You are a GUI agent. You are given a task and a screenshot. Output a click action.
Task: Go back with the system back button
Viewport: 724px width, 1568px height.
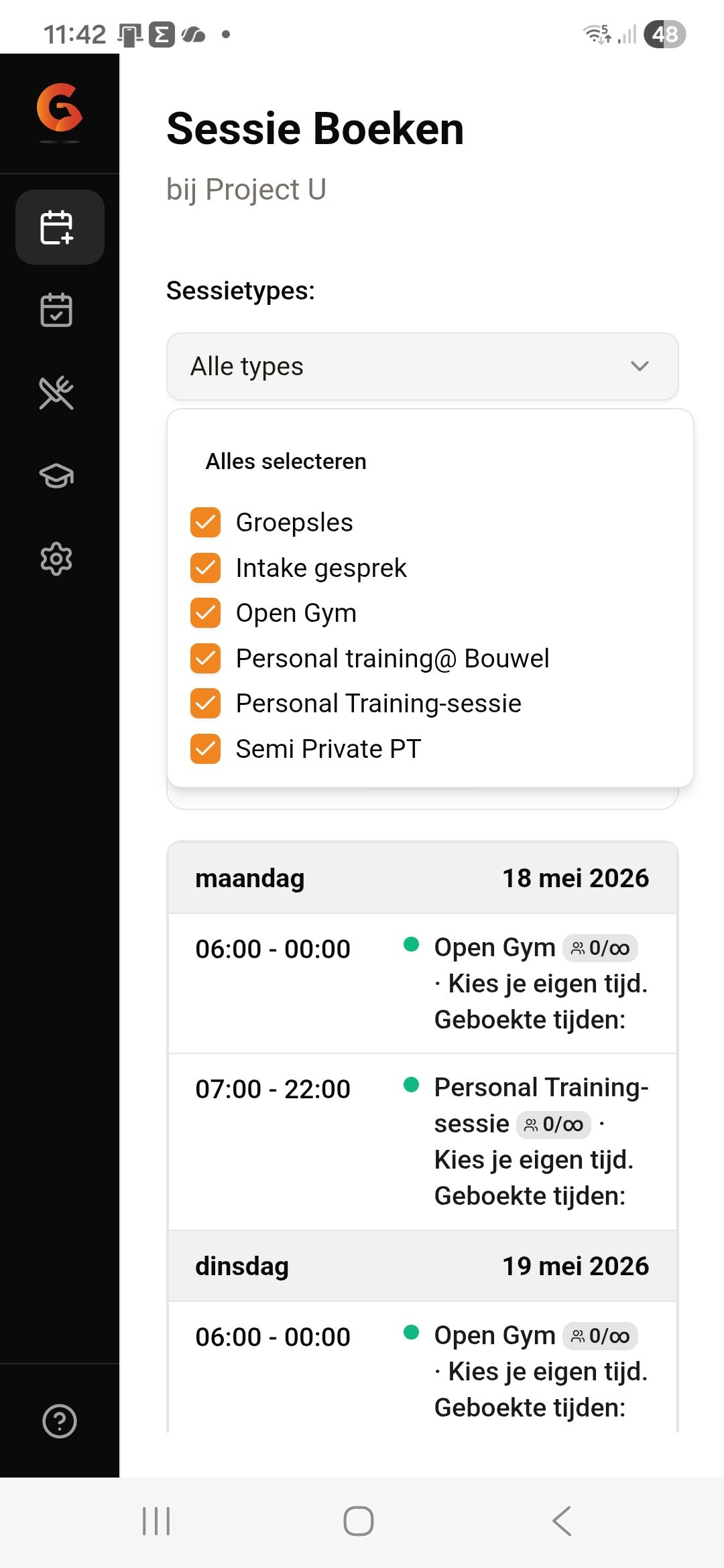[x=562, y=1521]
